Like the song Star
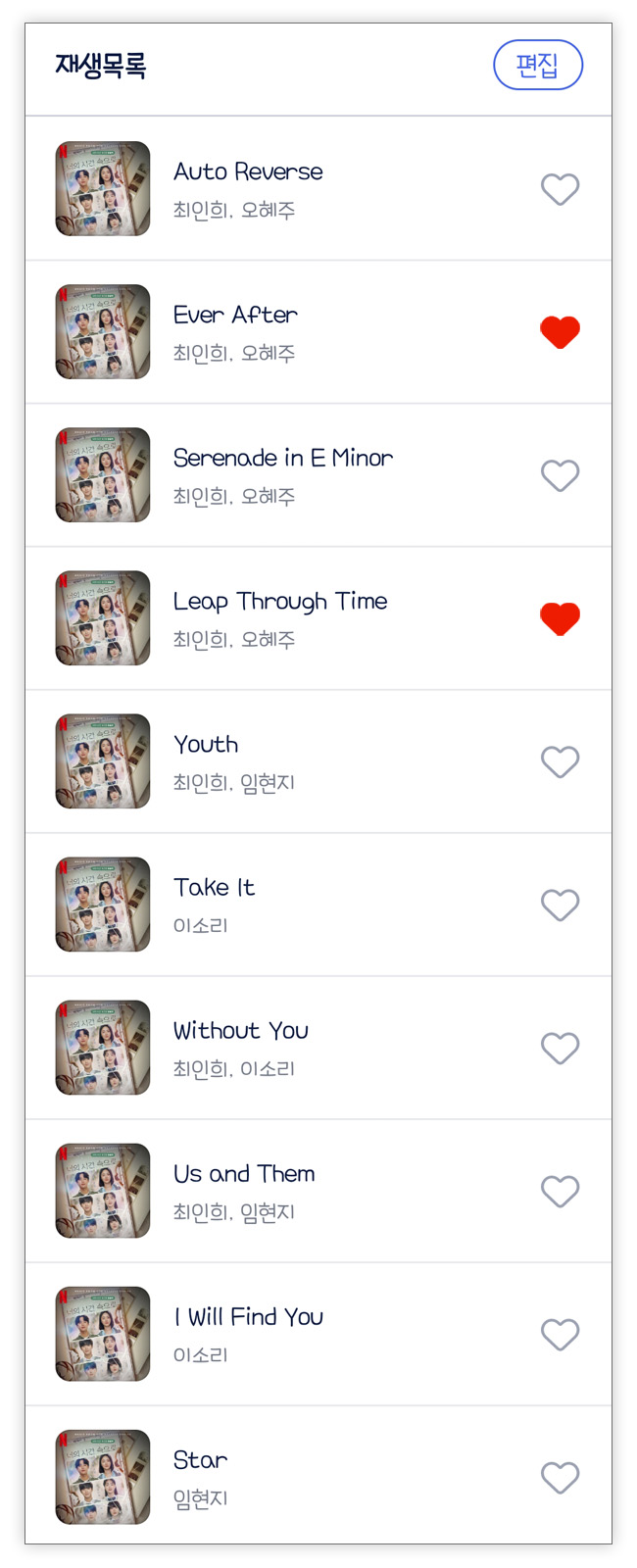637x1568 pixels. coord(560,1477)
